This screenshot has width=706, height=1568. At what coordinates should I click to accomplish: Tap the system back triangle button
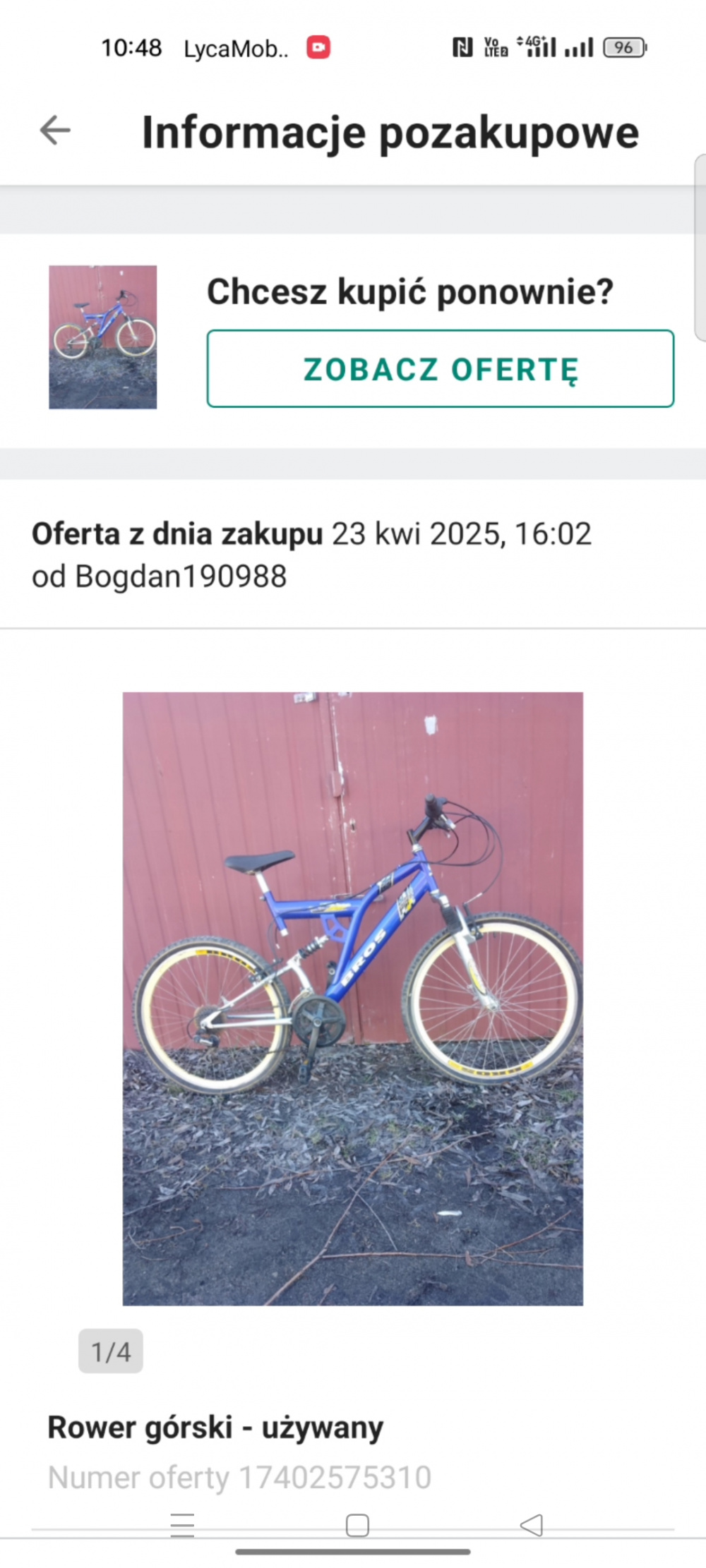coord(532,1525)
